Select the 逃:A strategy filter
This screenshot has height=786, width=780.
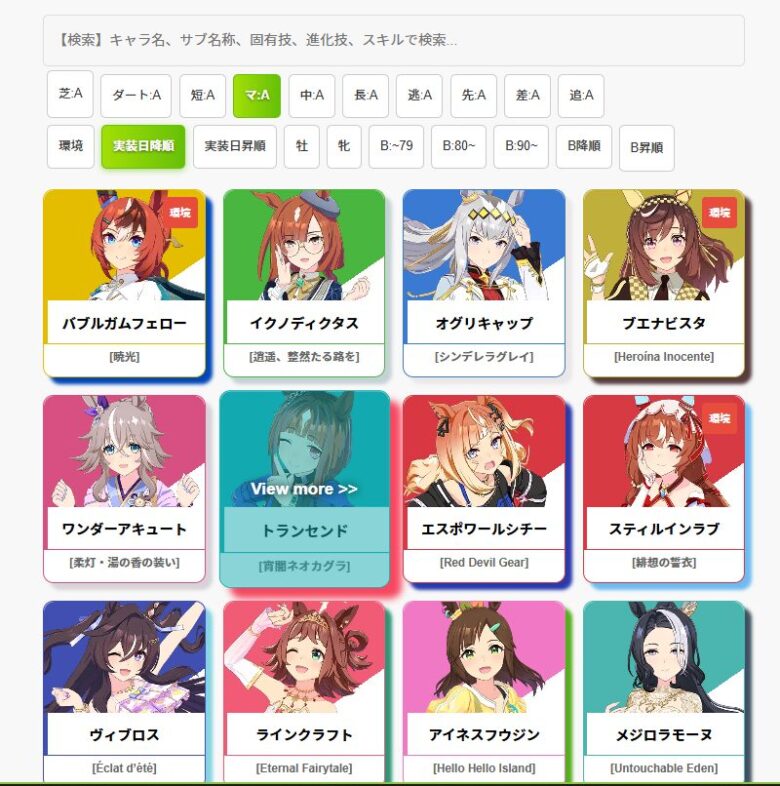[x=419, y=95]
